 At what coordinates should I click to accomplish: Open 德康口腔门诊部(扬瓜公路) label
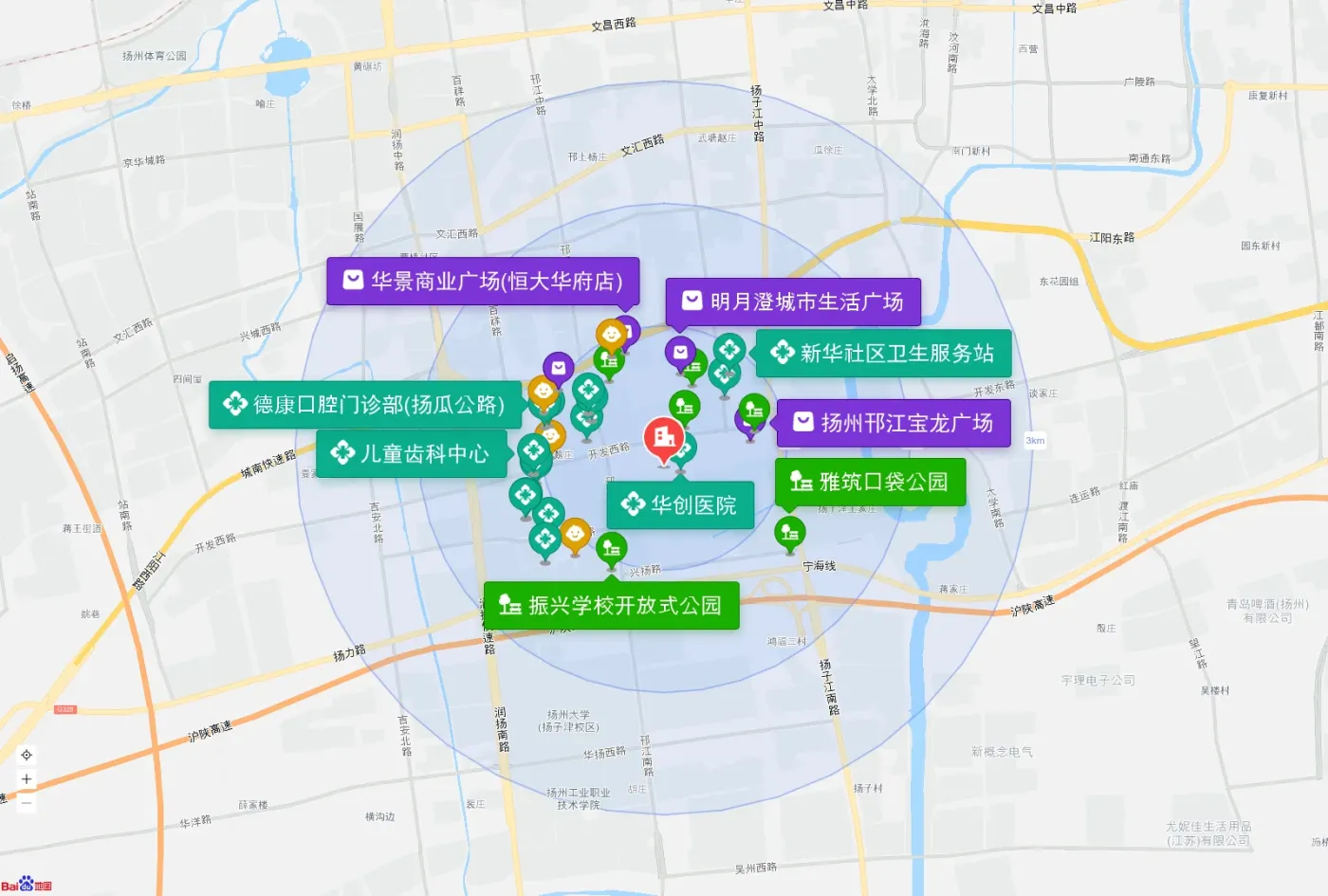[365, 405]
